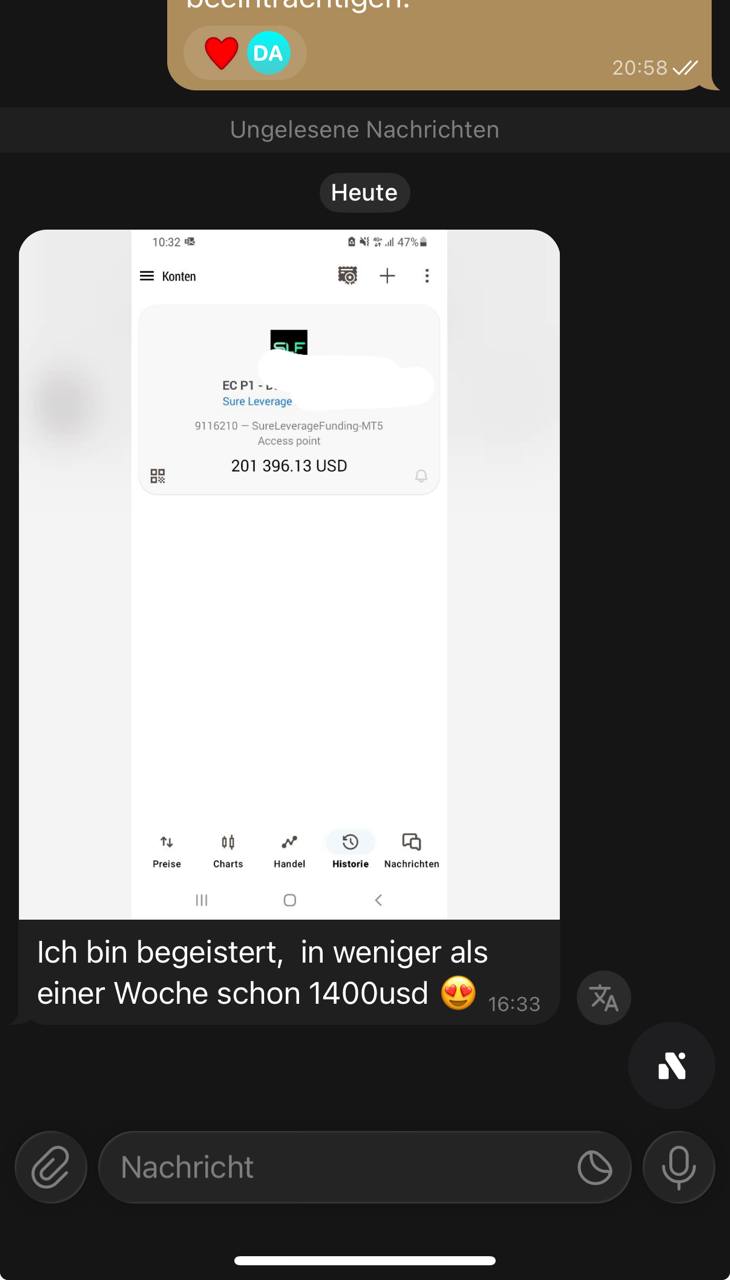The height and width of the screenshot is (1280, 730).
Task: Tap the Nachricht message input field
Action: (x=300, y=1167)
